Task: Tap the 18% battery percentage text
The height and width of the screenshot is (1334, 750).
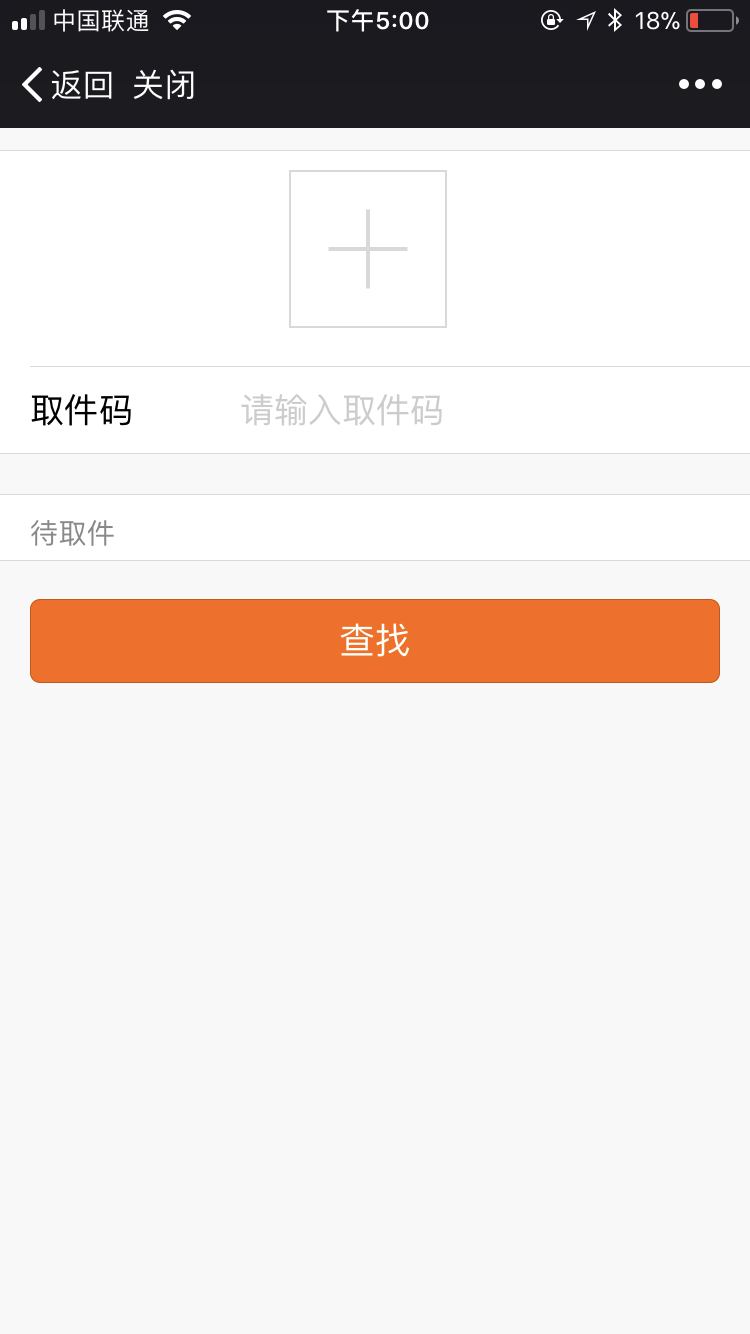Action: 657,19
